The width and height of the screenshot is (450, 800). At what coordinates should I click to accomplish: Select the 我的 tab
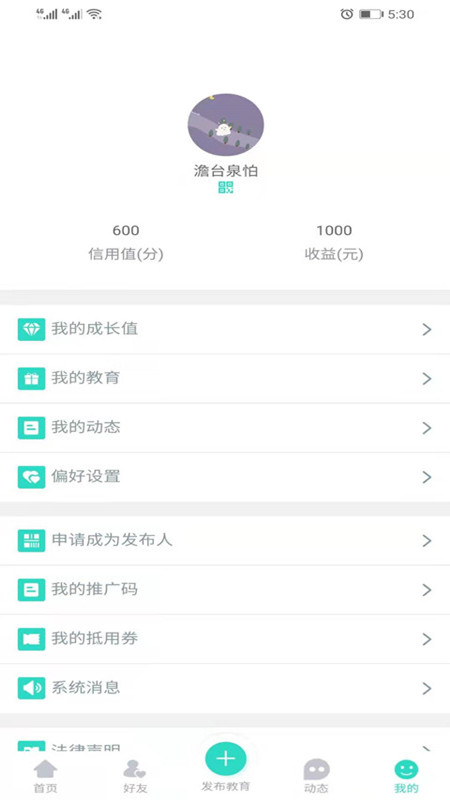406,776
